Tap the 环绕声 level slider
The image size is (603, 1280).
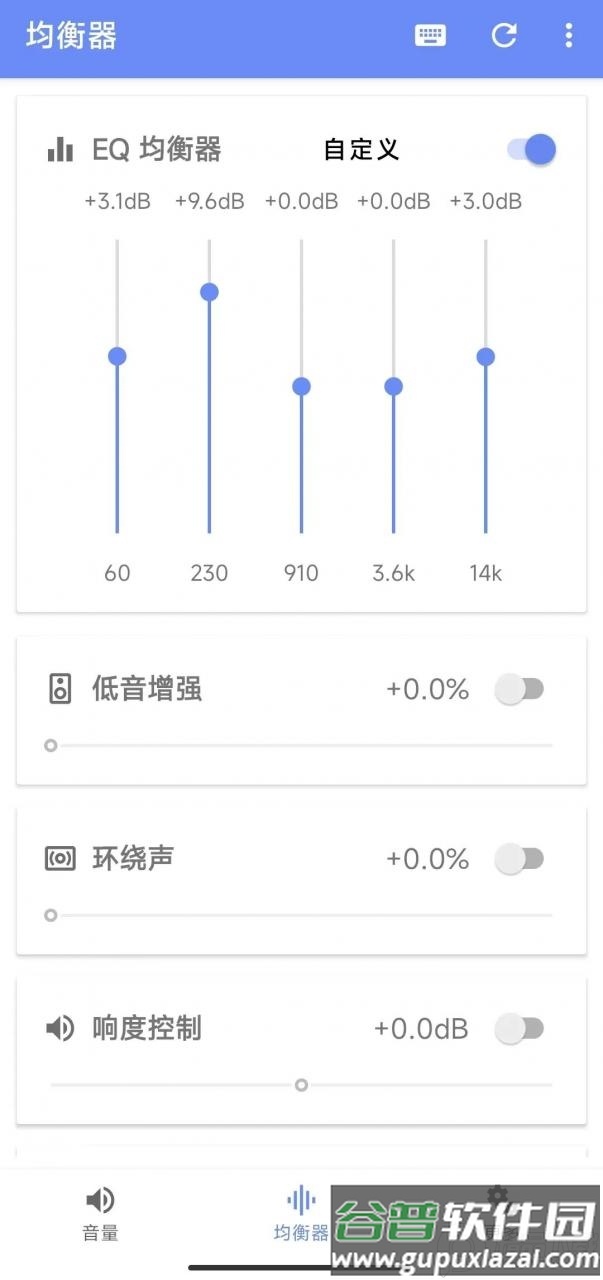[51, 915]
